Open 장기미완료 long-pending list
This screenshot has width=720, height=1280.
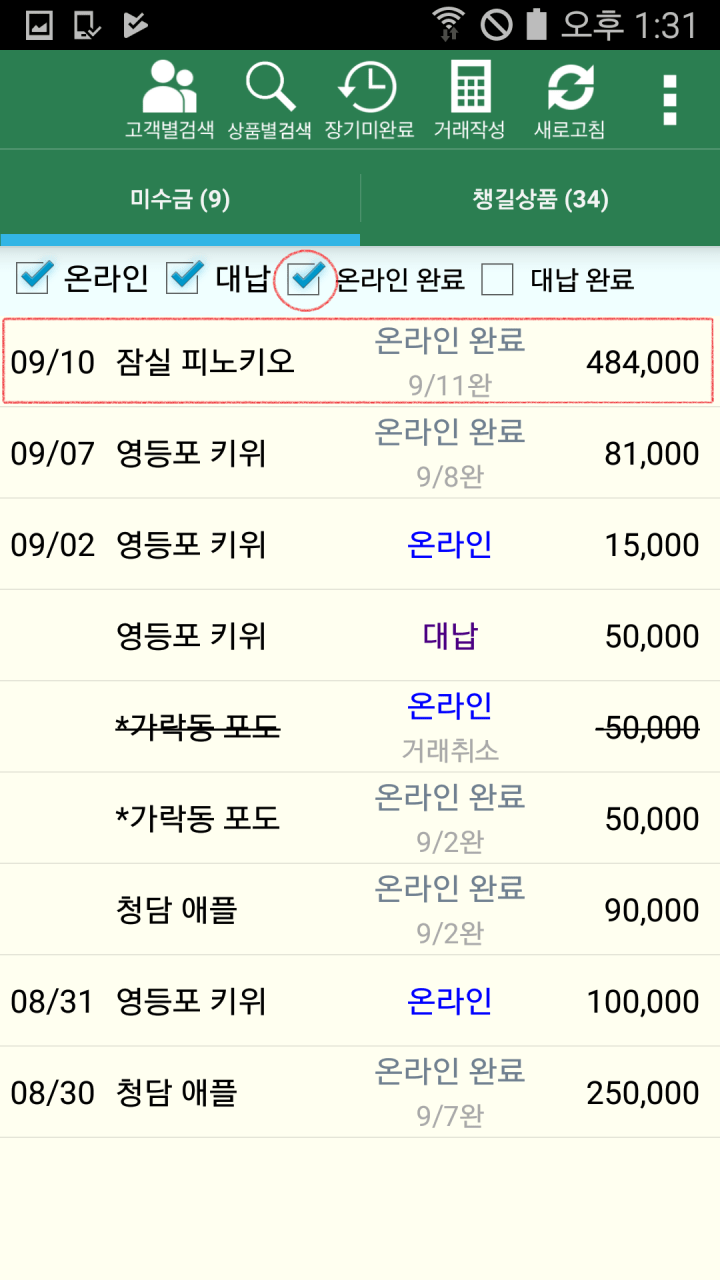(x=369, y=100)
